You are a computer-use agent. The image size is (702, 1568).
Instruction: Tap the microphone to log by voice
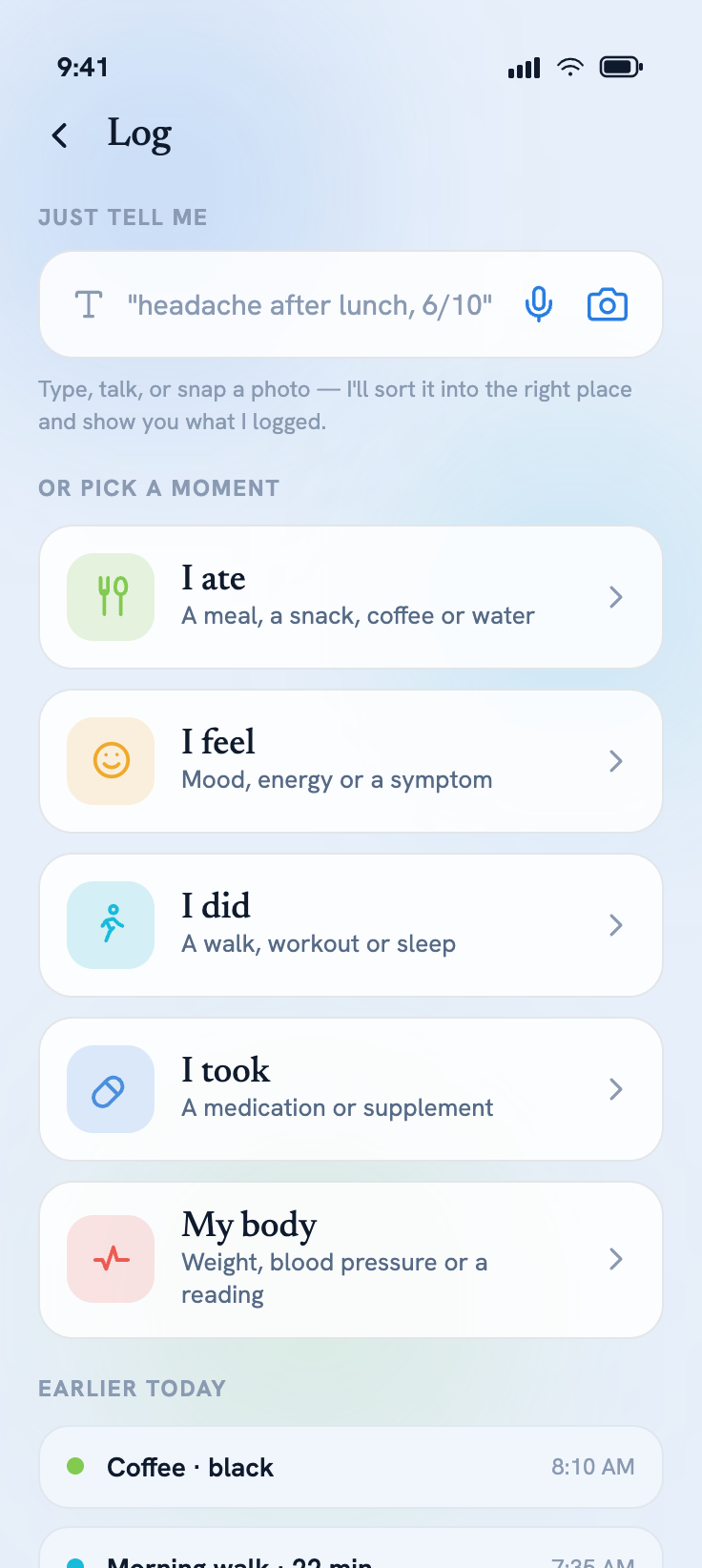(x=539, y=304)
